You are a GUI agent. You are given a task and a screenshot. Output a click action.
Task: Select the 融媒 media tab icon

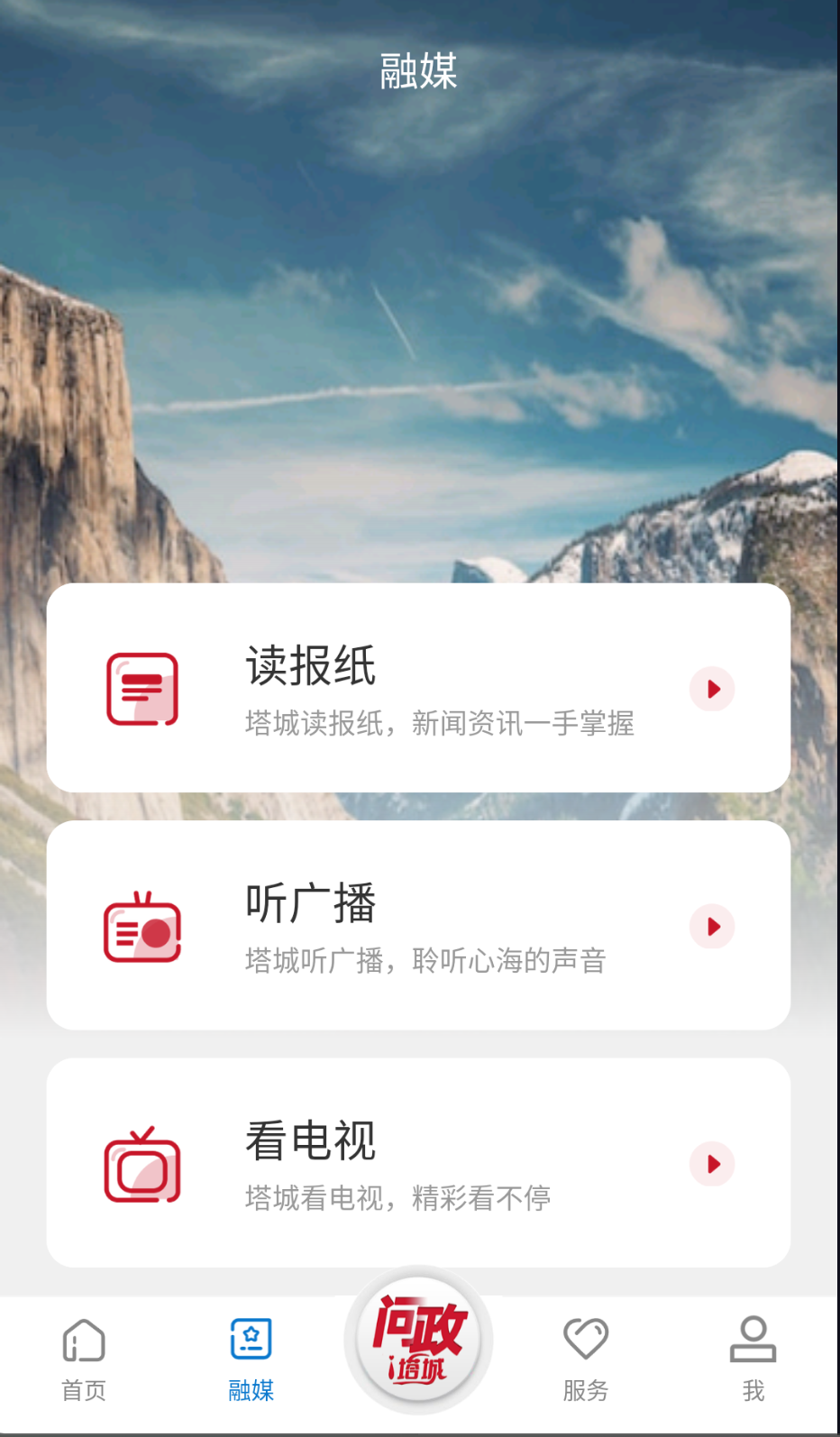click(x=251, y=1340)
